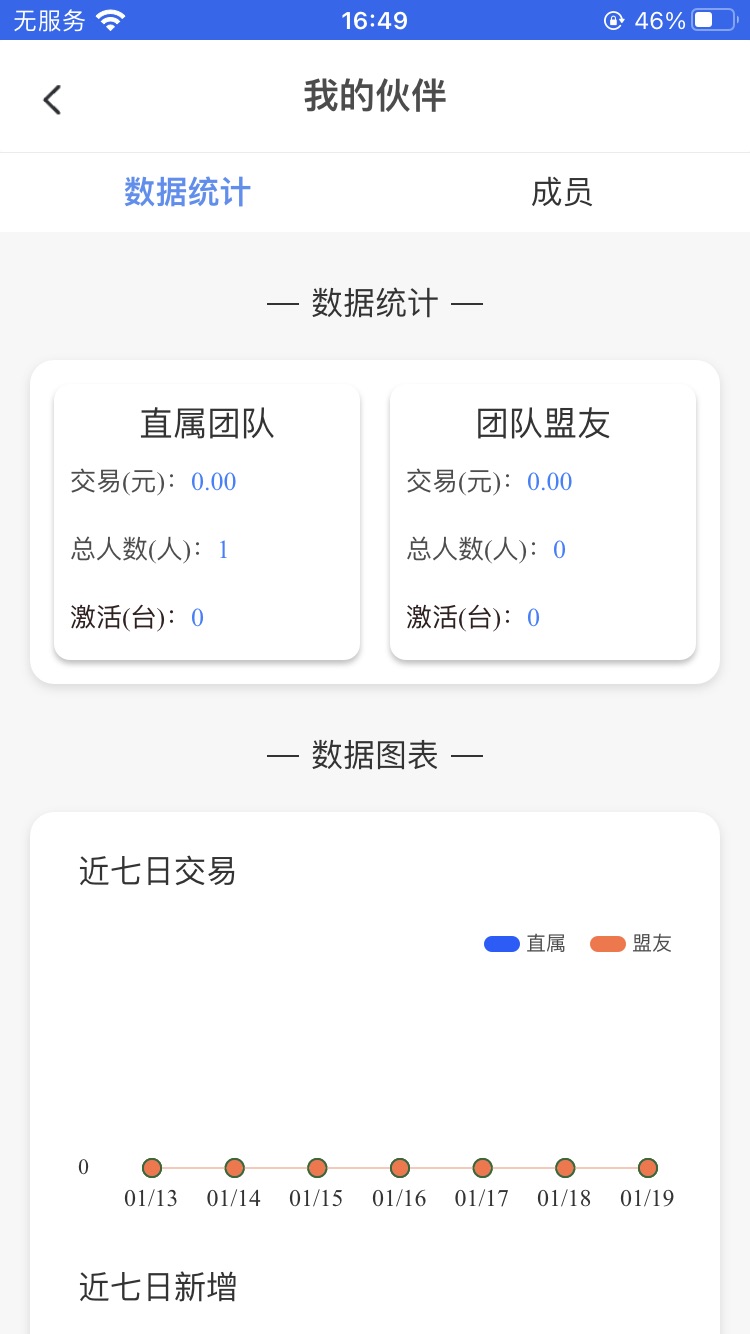Tap the blue 直属 legend dot
Screen dimensions: 750x1334
500,943
